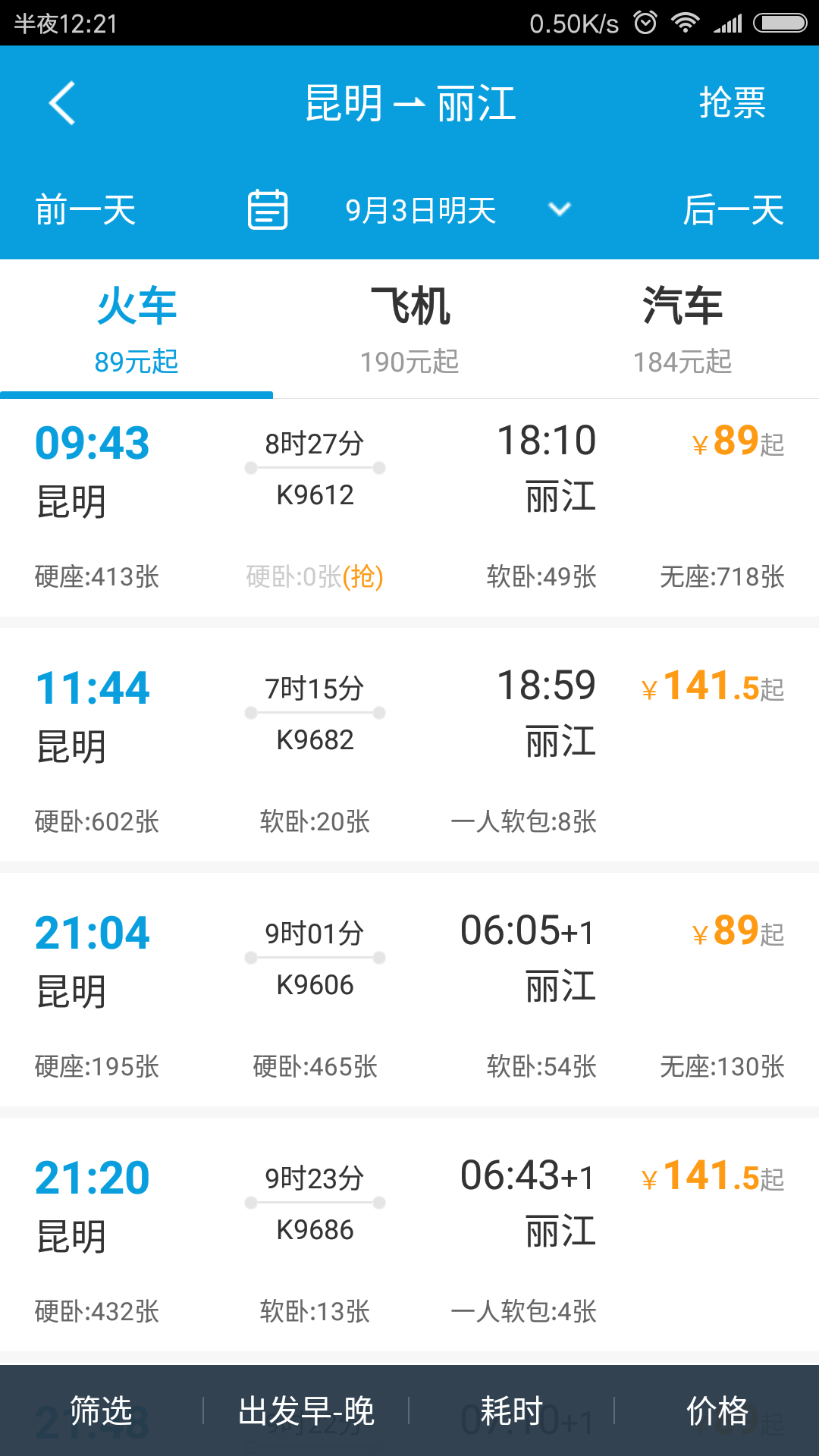Screen dimensions: 819x1456
Task: Switch to the 汽车 bus tab
Action: pyautogui.click(x=682, y=329)
